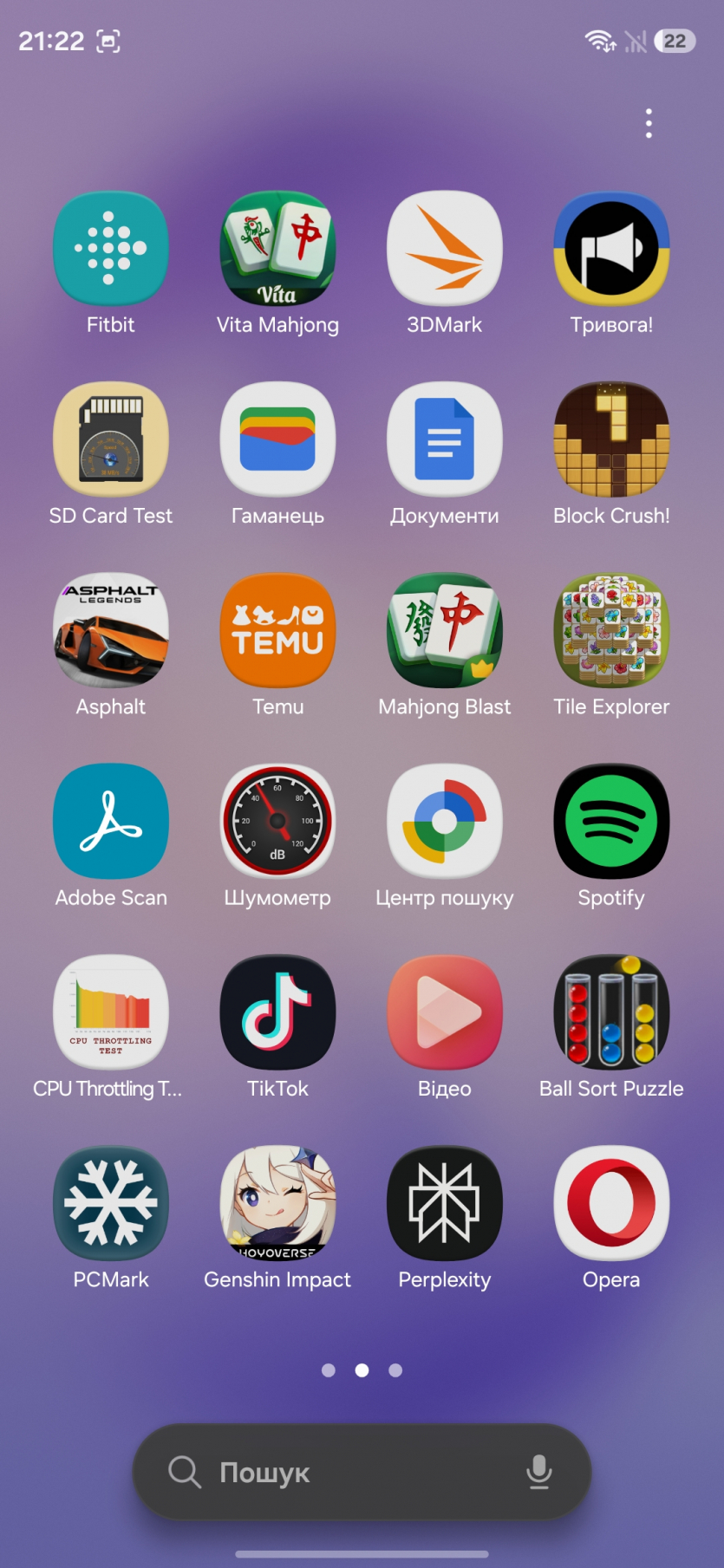
Task: Start voice search with the microphone
Action: coord(538,1472)
